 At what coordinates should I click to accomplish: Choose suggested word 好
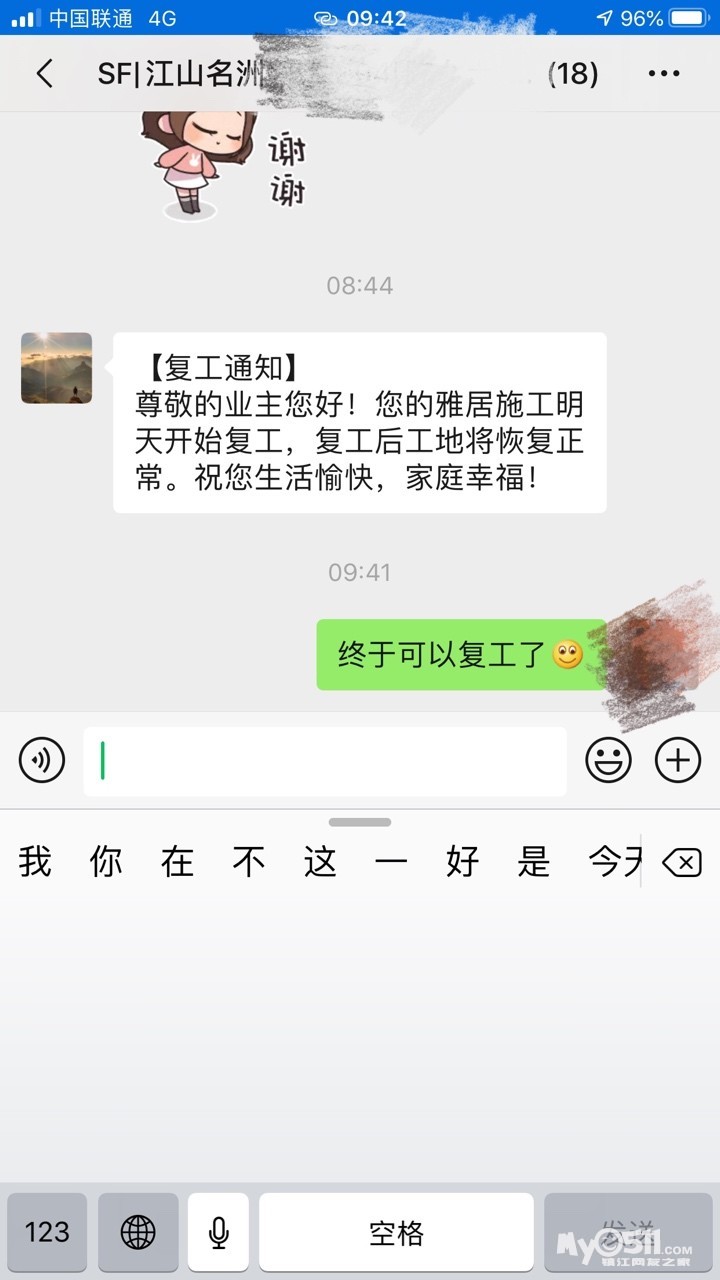(463, 862)
